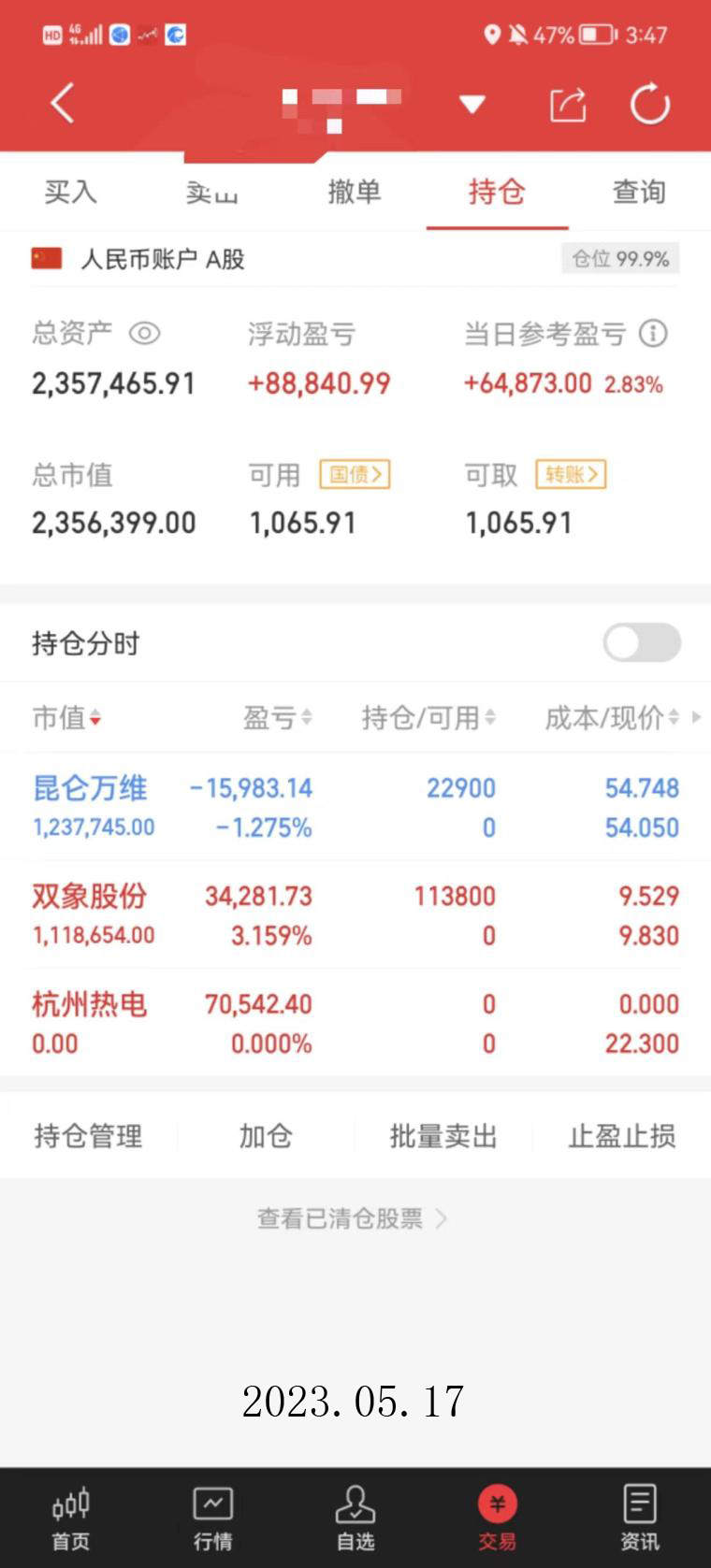Open the 昆仑万维 holding row

355,807
